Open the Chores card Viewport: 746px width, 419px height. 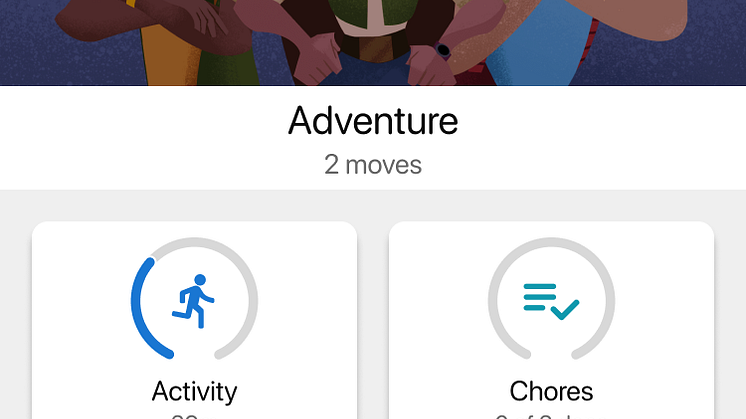point(551,320)
